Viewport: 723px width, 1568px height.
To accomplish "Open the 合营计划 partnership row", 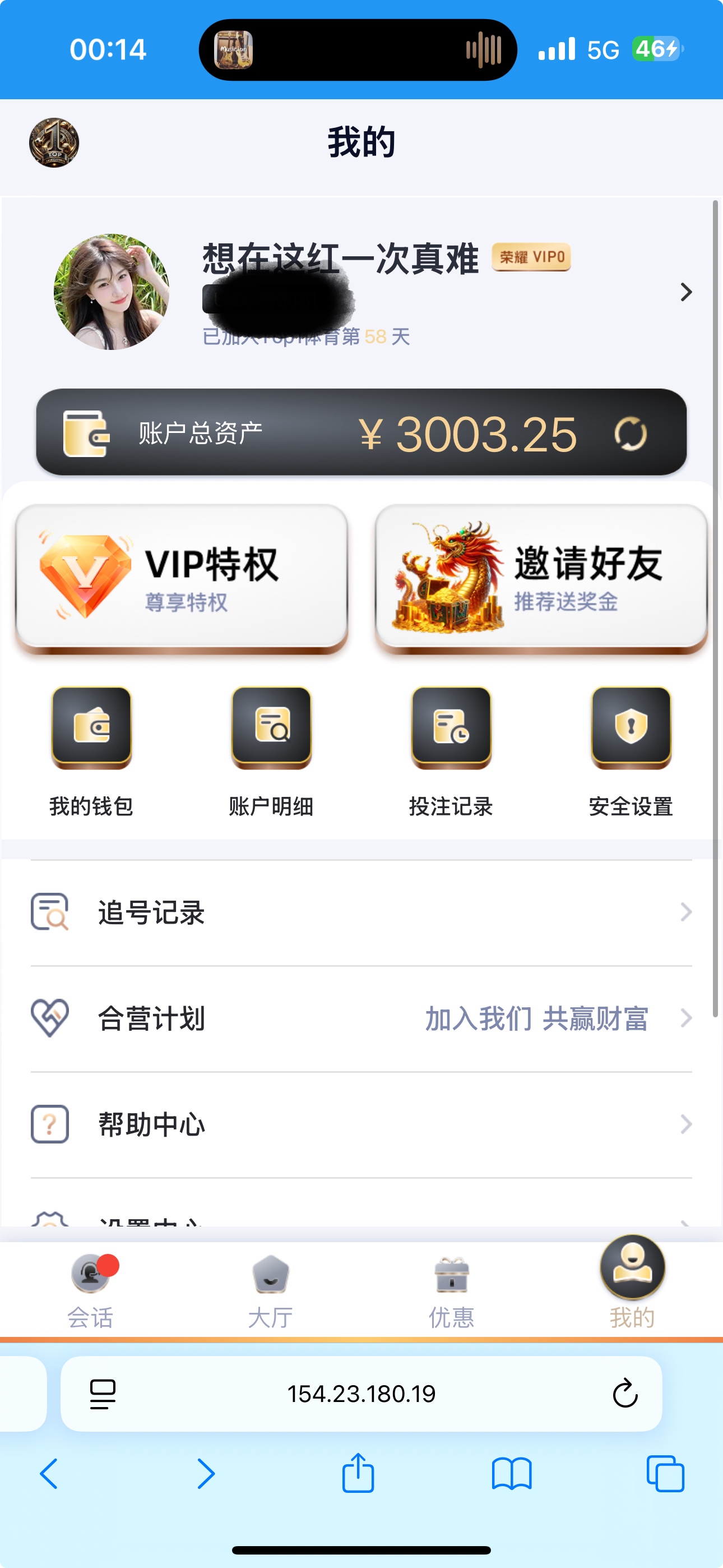I will click(361, 1018).
